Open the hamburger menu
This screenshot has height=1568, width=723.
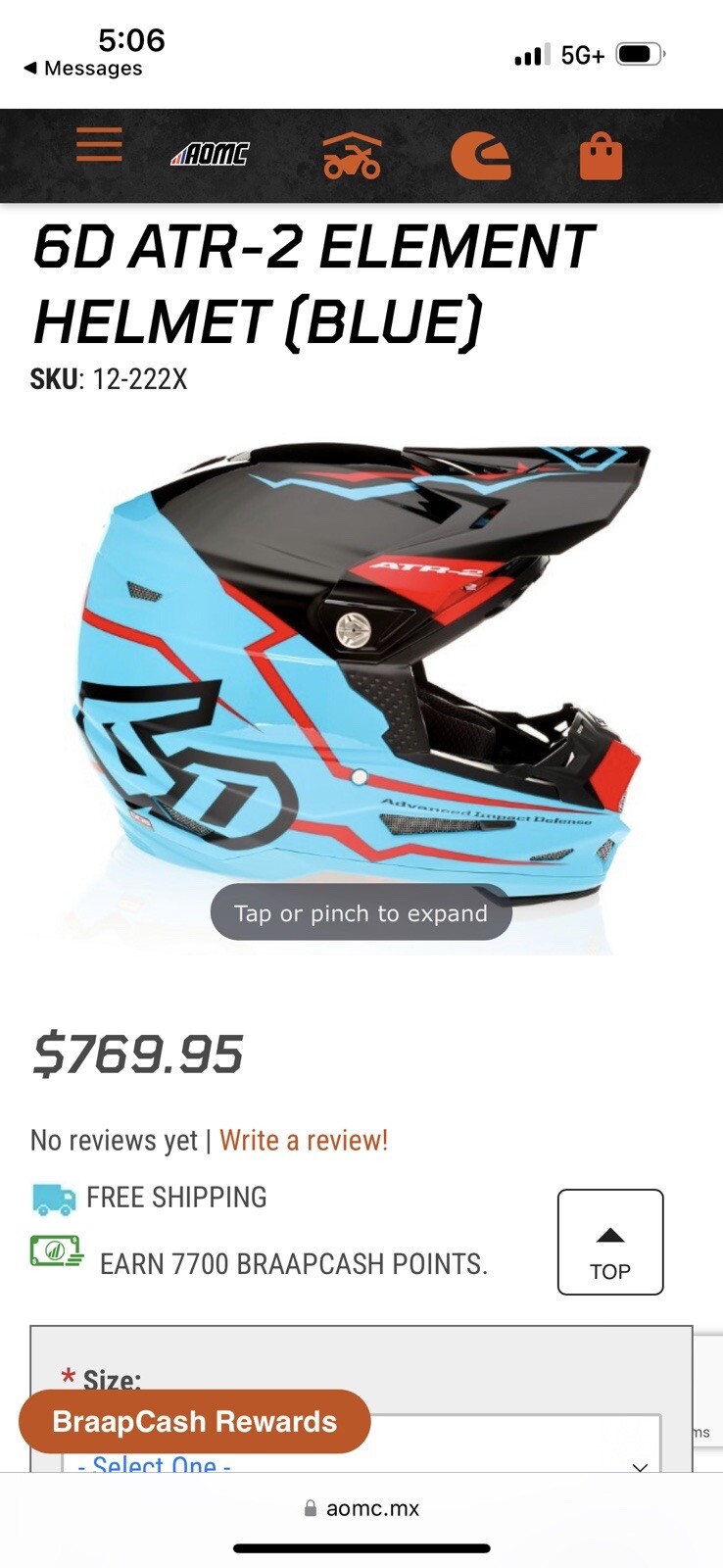pyautogui.click(x=99, y=145)
